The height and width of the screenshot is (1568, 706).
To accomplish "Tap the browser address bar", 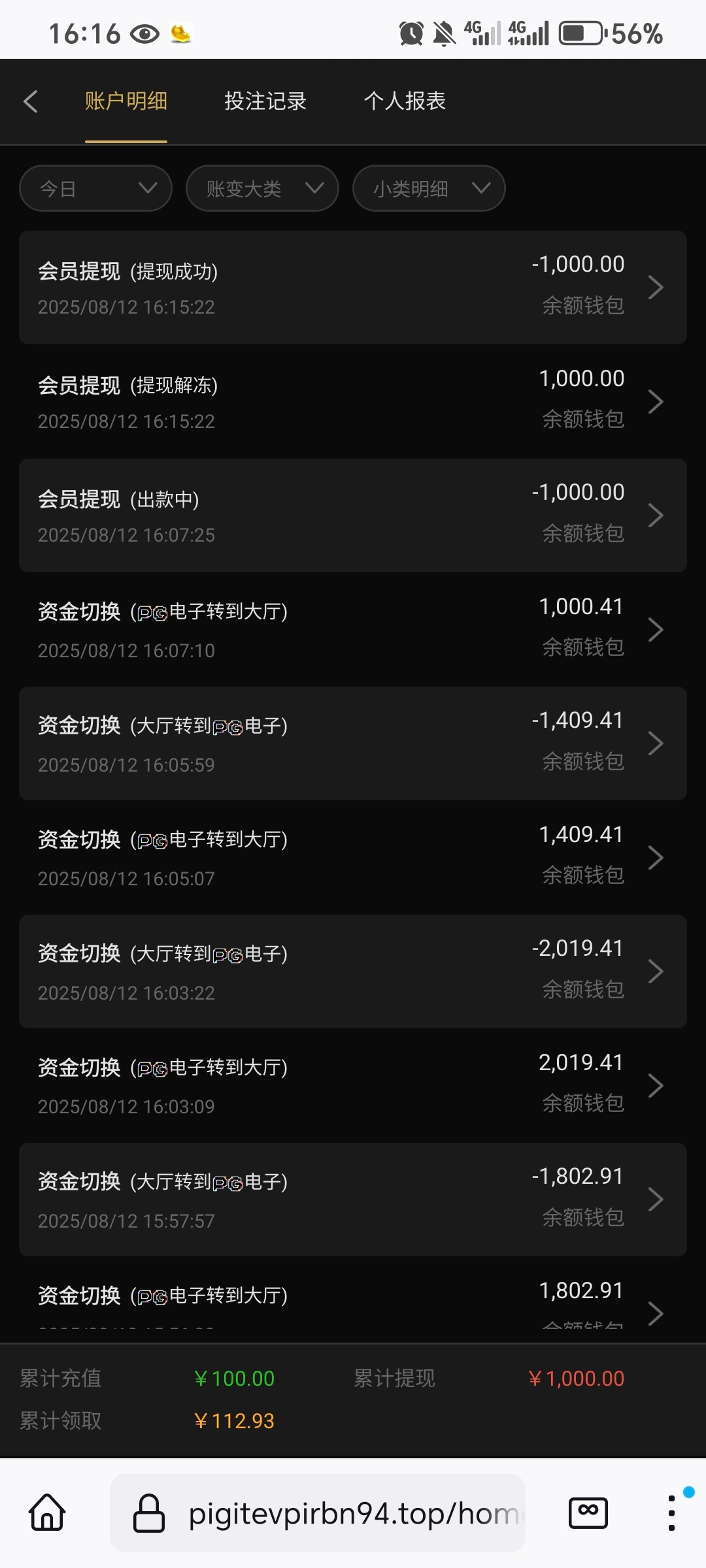I will click(327, 1513).
